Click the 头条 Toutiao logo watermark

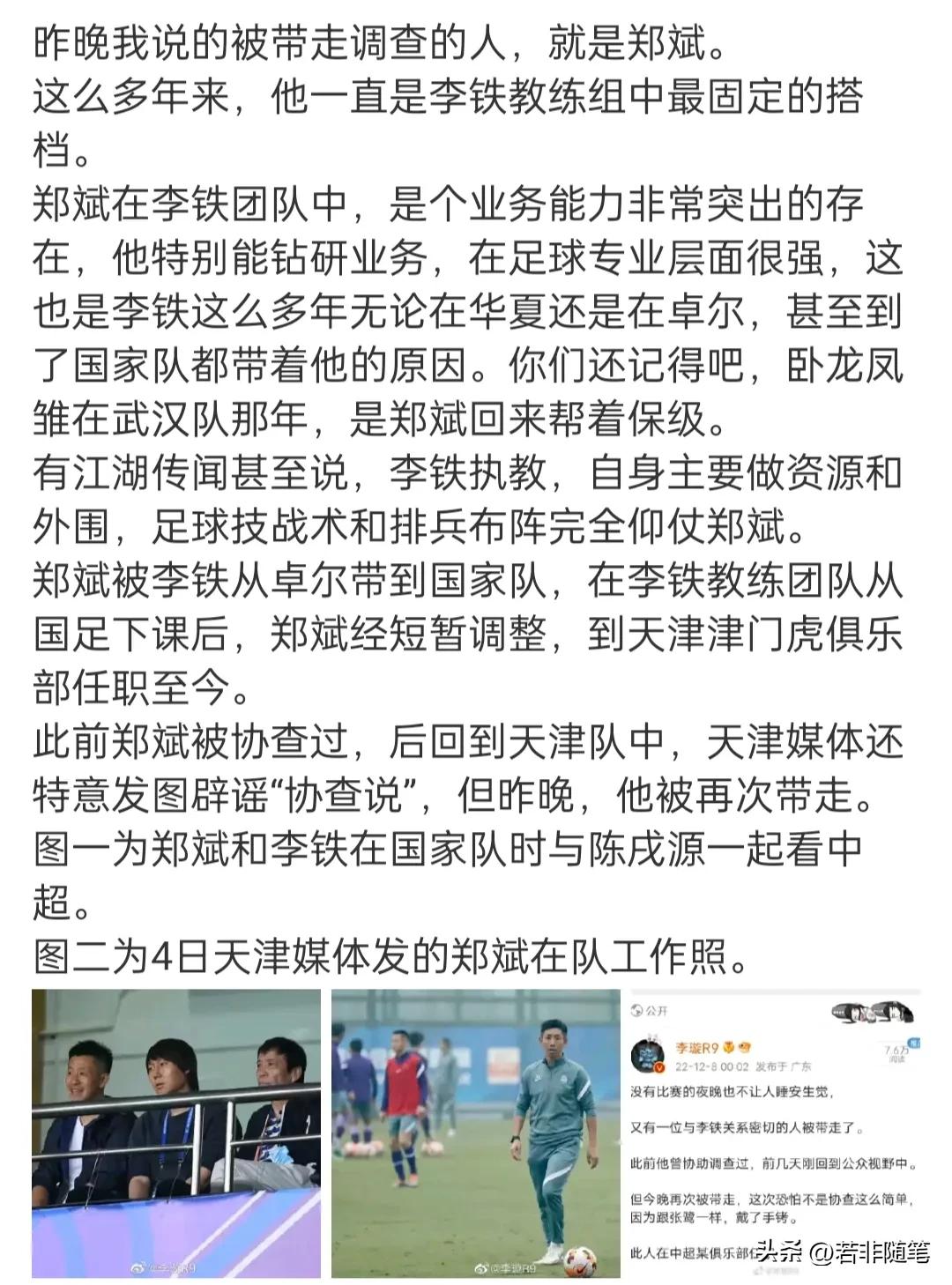(778, 1252)
